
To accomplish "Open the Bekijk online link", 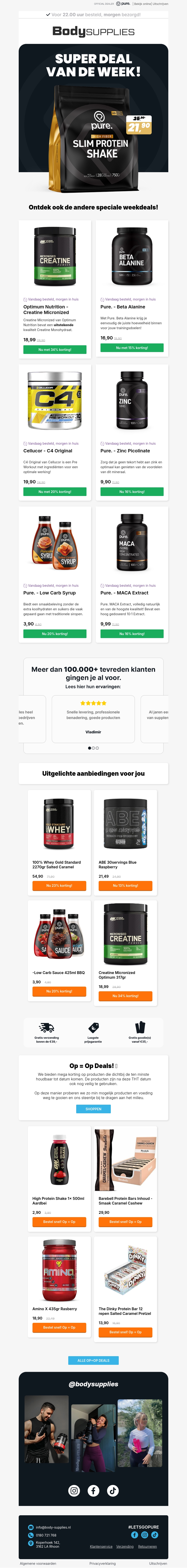I will [x=142, y=4].
